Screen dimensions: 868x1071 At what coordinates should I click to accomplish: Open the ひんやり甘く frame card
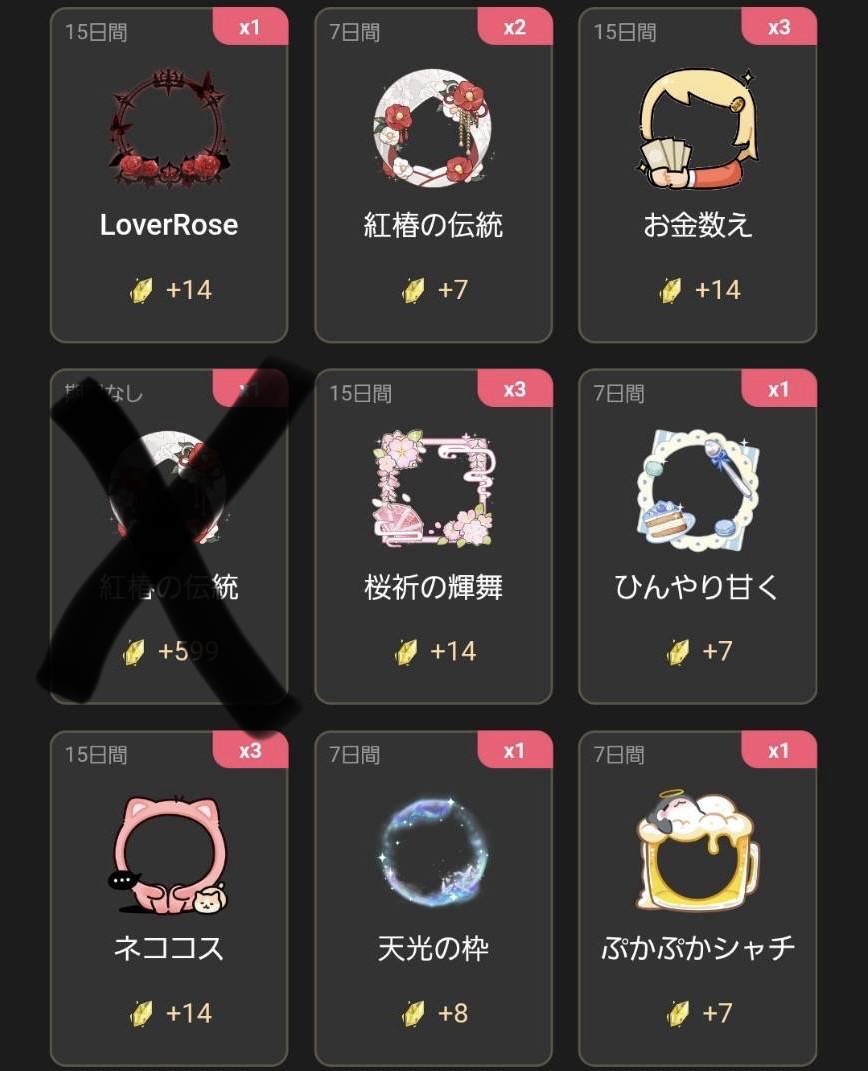(697, 536)
